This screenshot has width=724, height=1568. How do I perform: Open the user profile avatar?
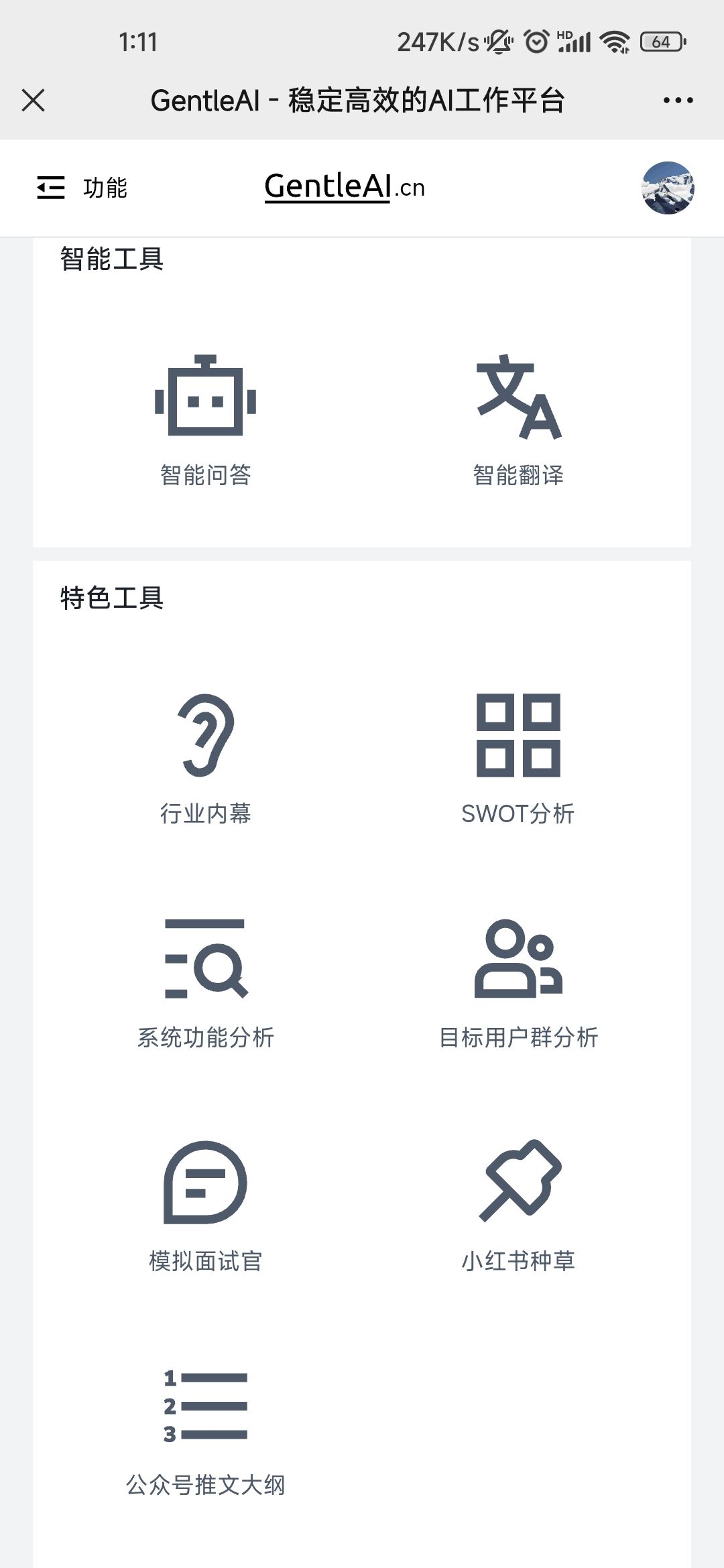click(667, 188)
